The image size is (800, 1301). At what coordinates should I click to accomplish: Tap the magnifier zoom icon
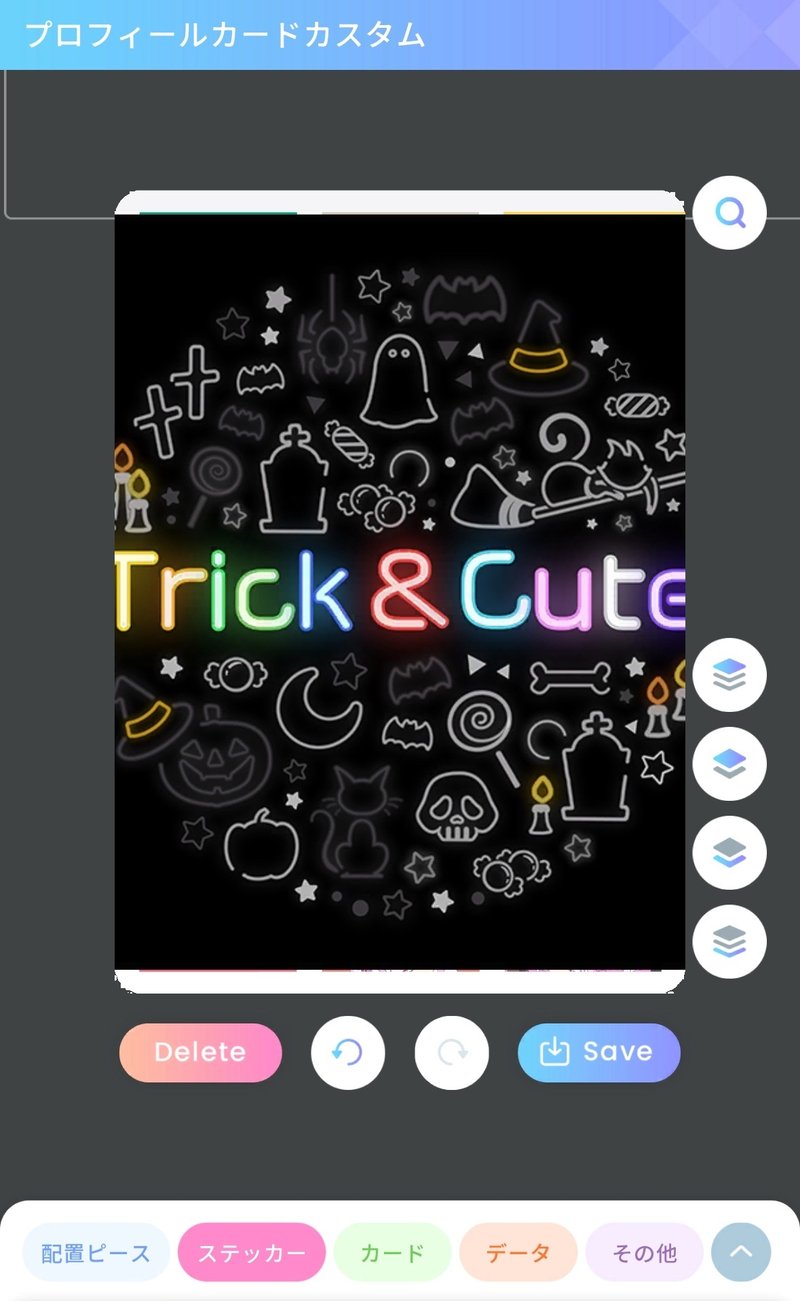click(730, 213)
